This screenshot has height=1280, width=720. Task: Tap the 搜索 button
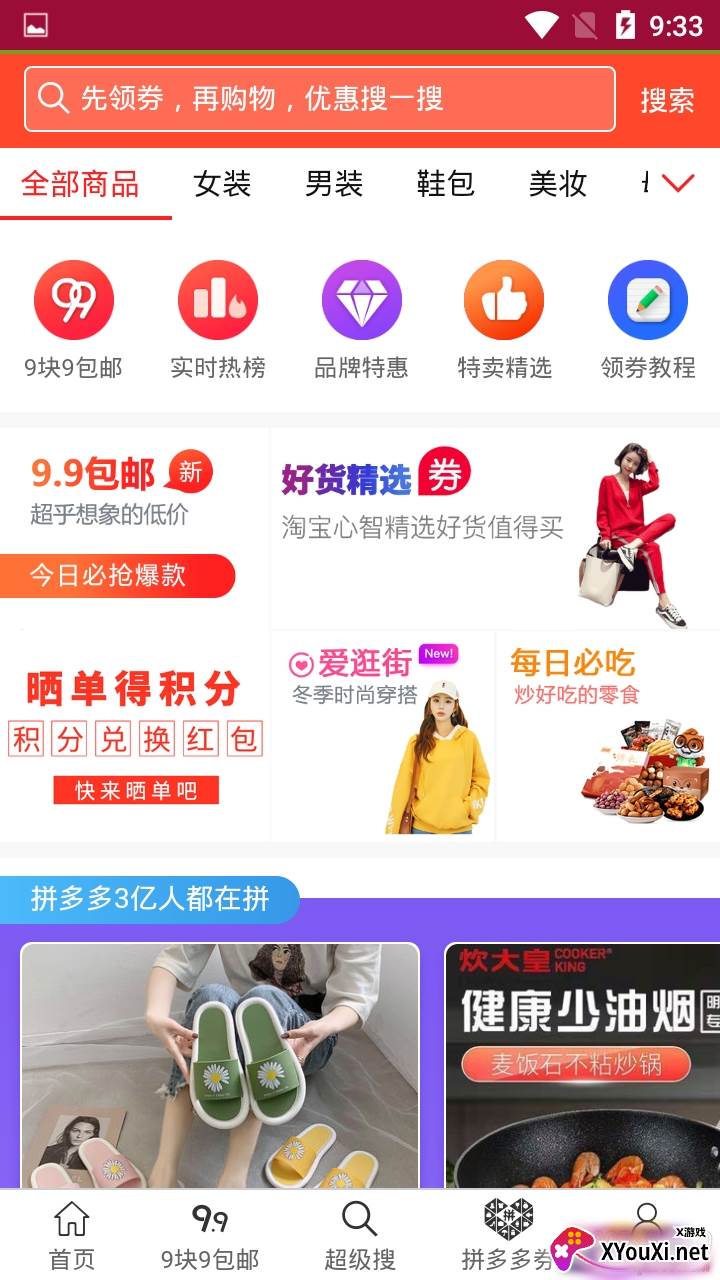coord(667,100)
